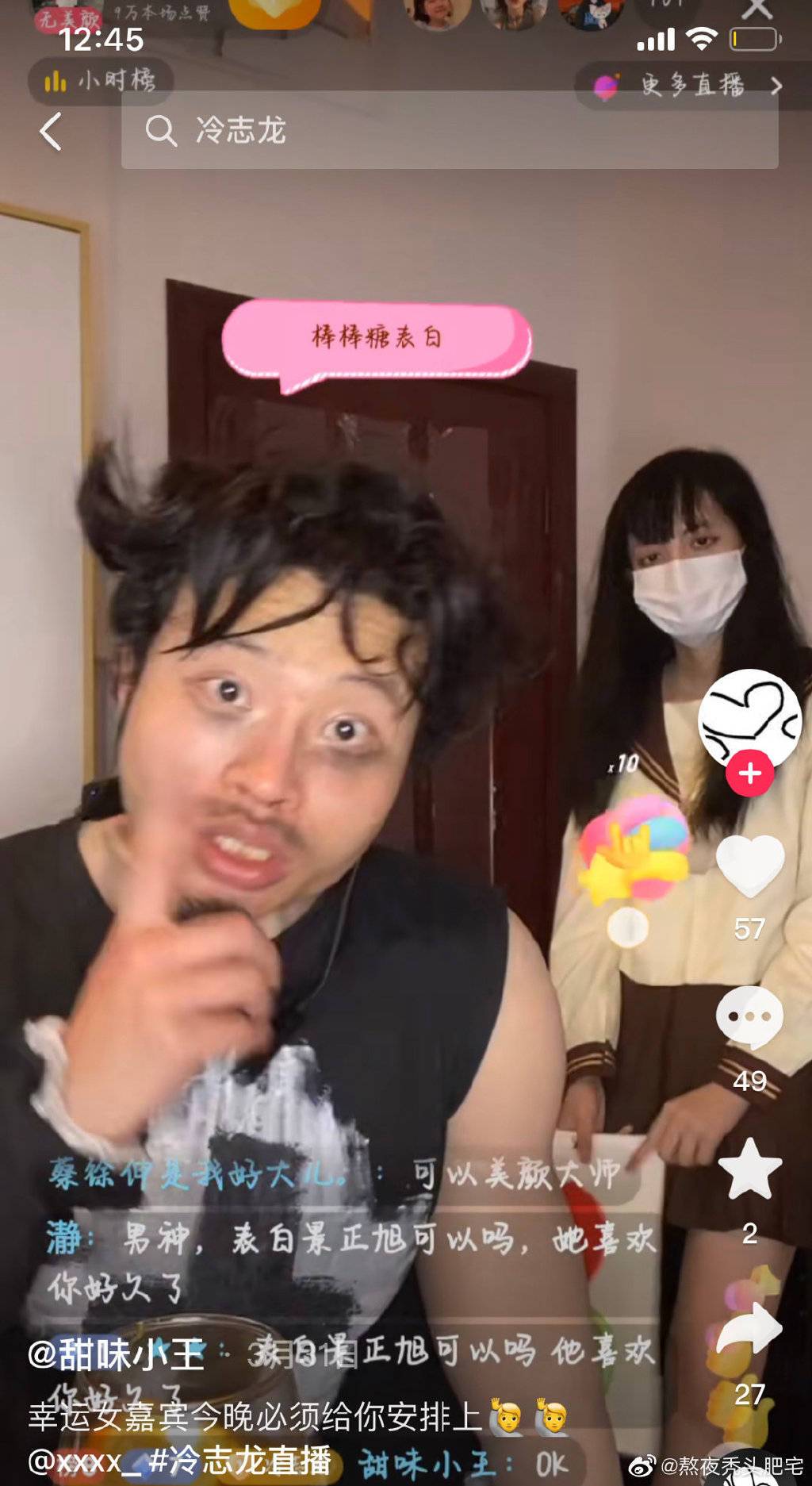812x1486 pixels.
Task: Go back with the arrow icon
Action: [51, 131]
